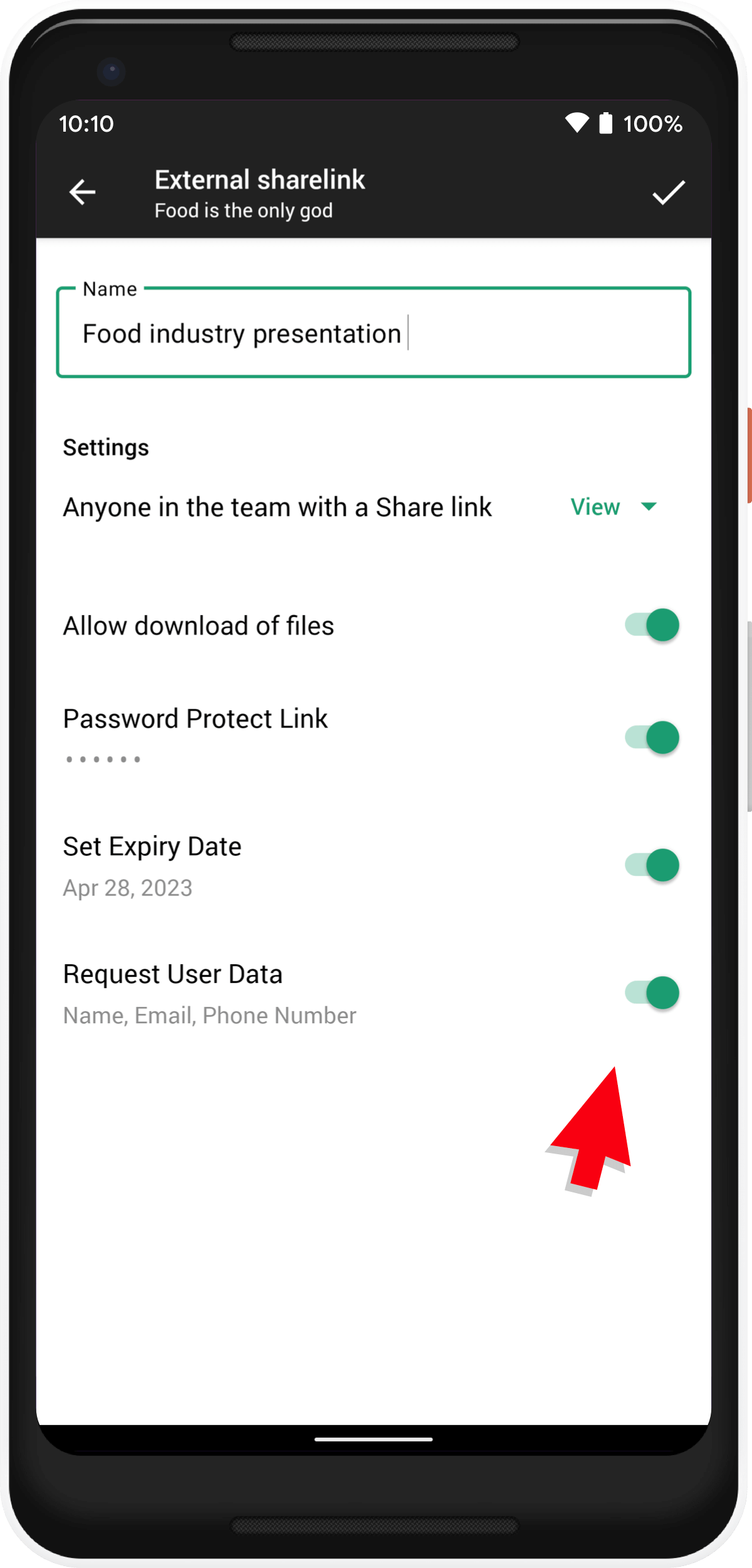Go back using the arrow icon
This screenshot has width=752, height=1568.
click(x=82, y=192)
